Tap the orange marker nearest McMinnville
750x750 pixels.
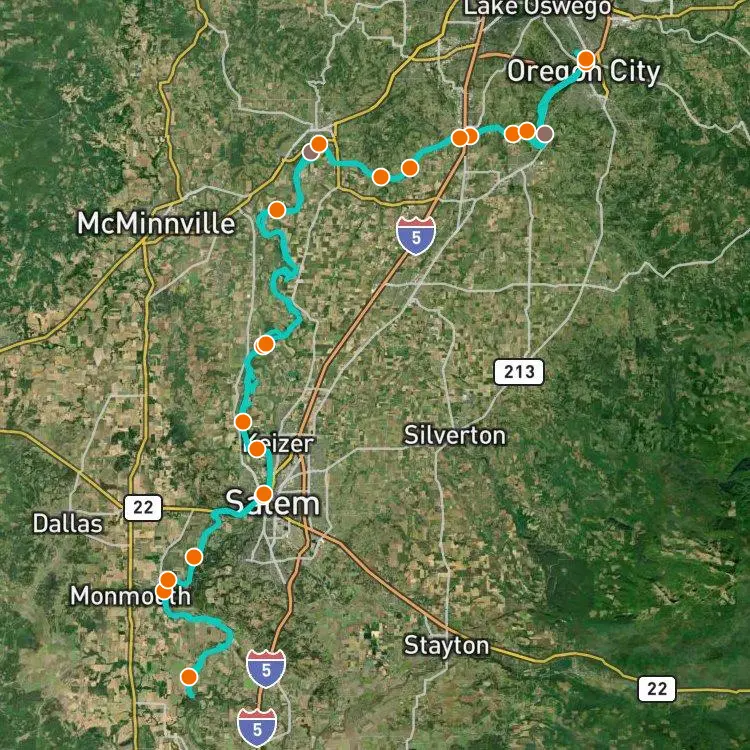pyautogui.click(x=277, y=209)
